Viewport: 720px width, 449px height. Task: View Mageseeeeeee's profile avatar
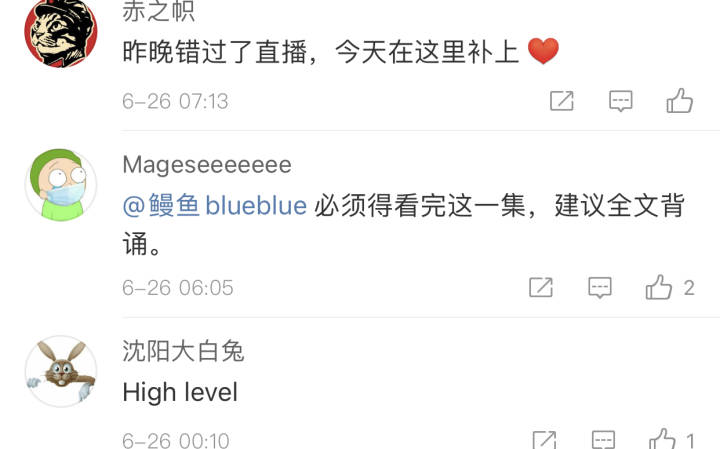pyautogui.click(x=60, y=185)
